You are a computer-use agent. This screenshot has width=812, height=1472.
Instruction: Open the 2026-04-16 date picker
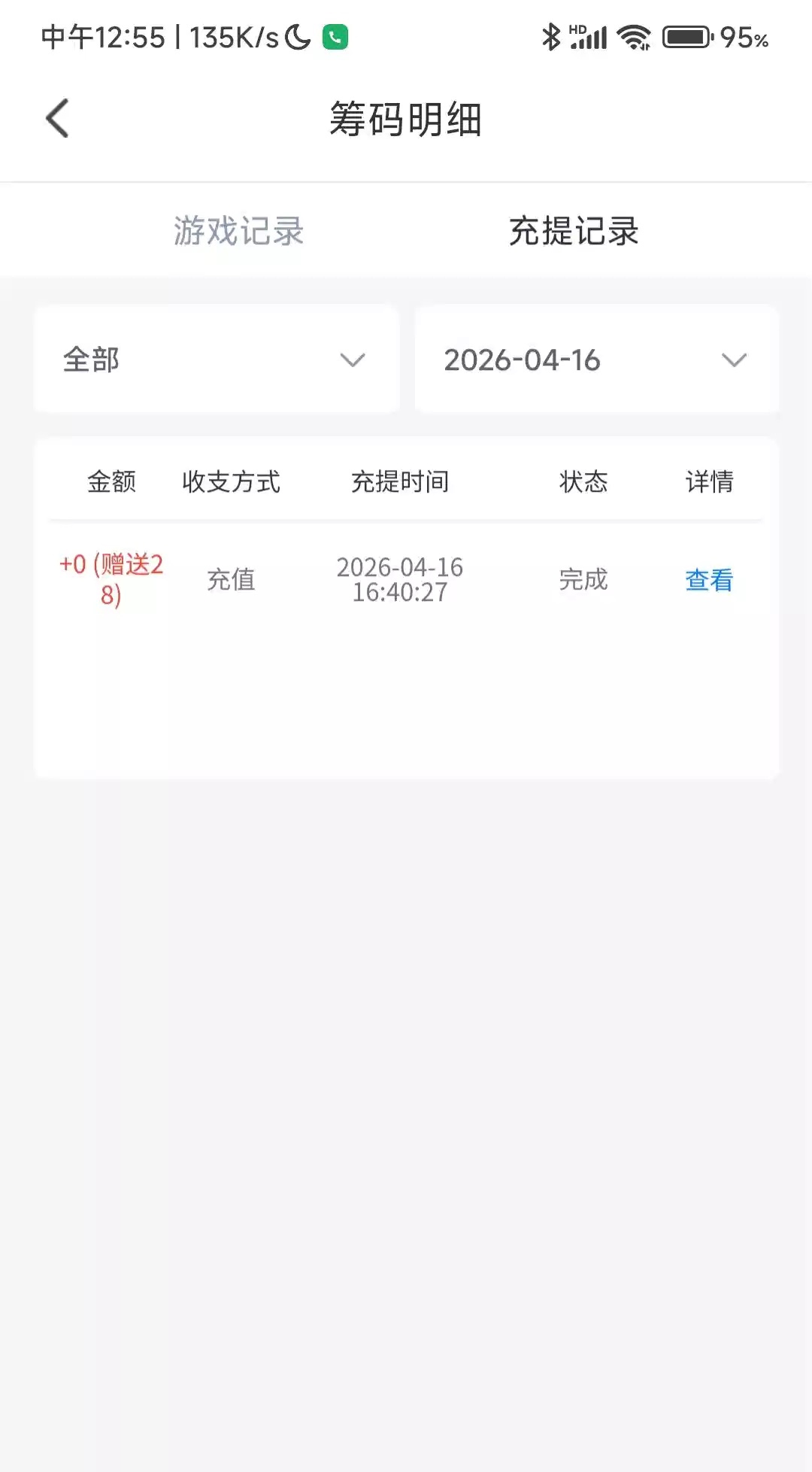click(596, 360)
